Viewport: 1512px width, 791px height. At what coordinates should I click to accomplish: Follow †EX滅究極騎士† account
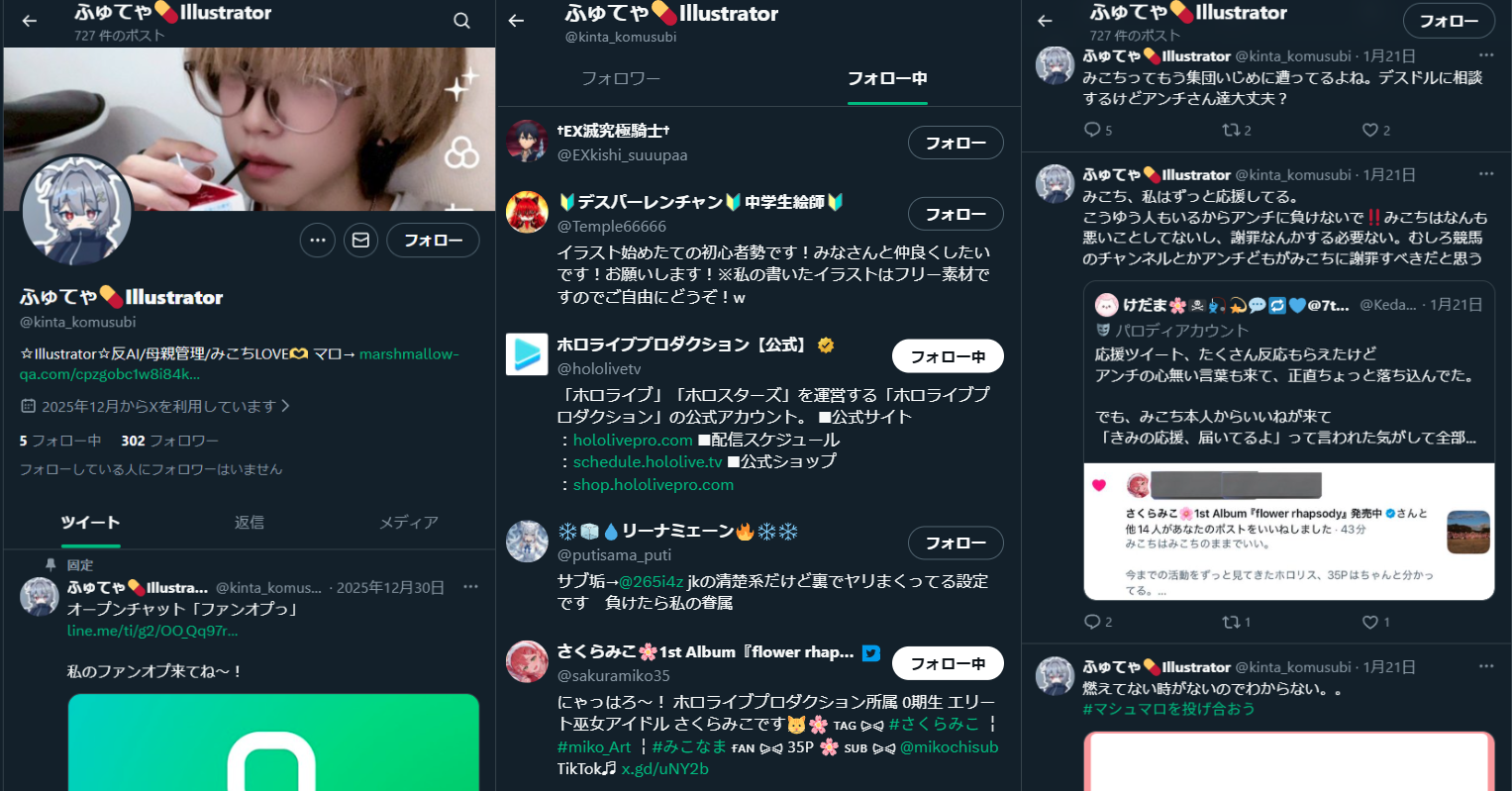[956, 143]
